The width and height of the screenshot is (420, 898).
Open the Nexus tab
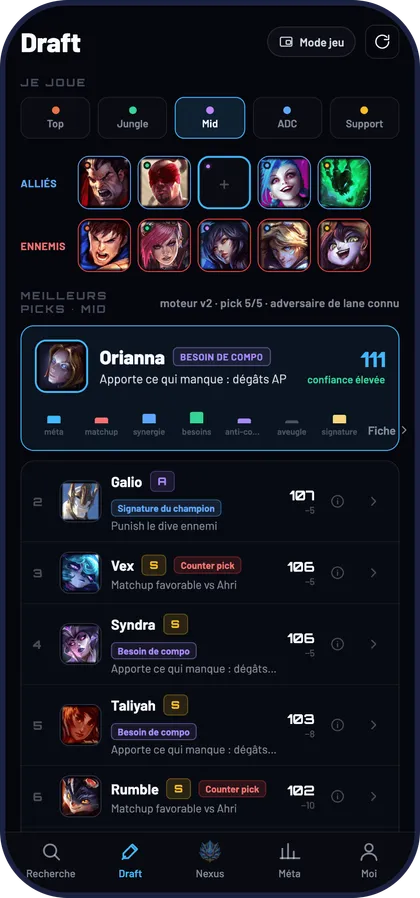click(210, 861)
